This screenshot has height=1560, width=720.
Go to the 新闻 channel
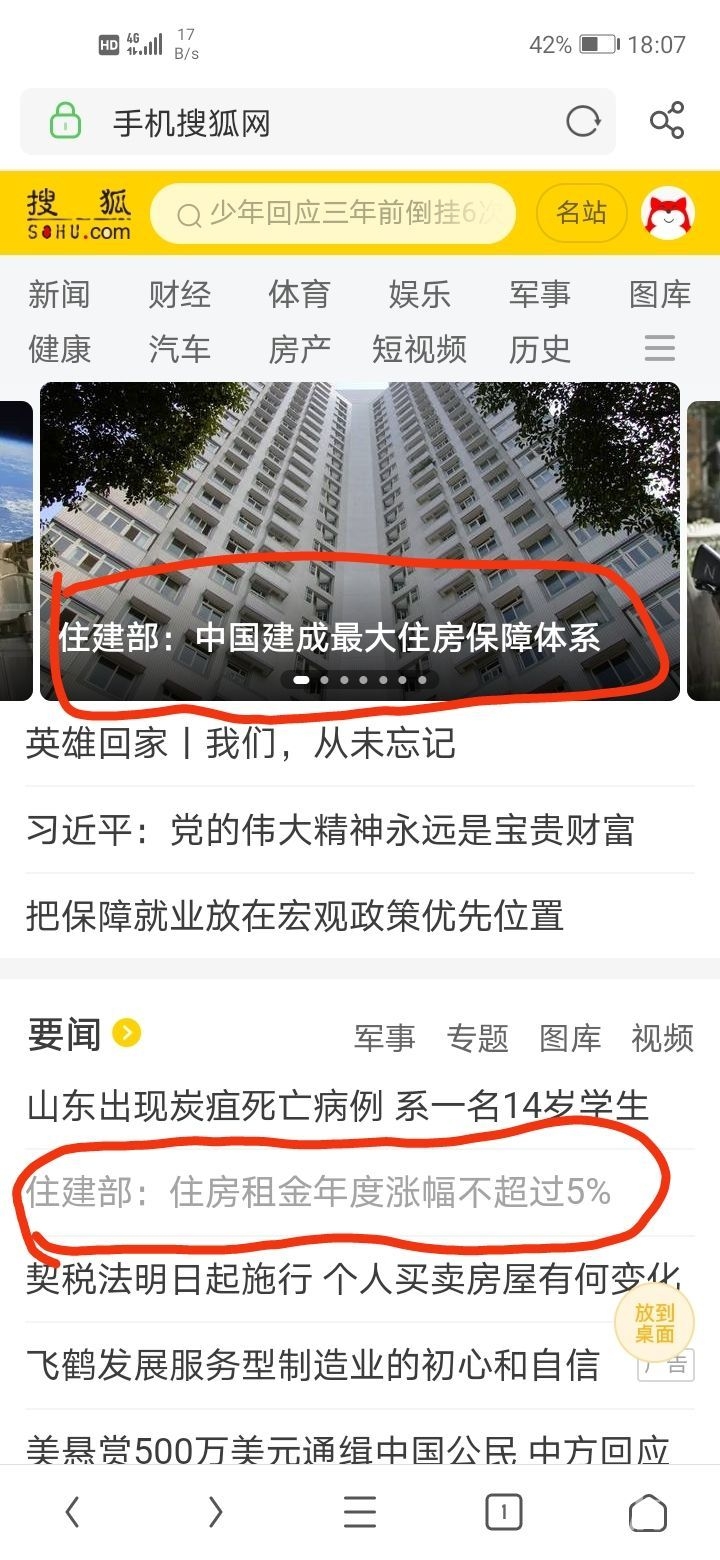click(59, 295)
